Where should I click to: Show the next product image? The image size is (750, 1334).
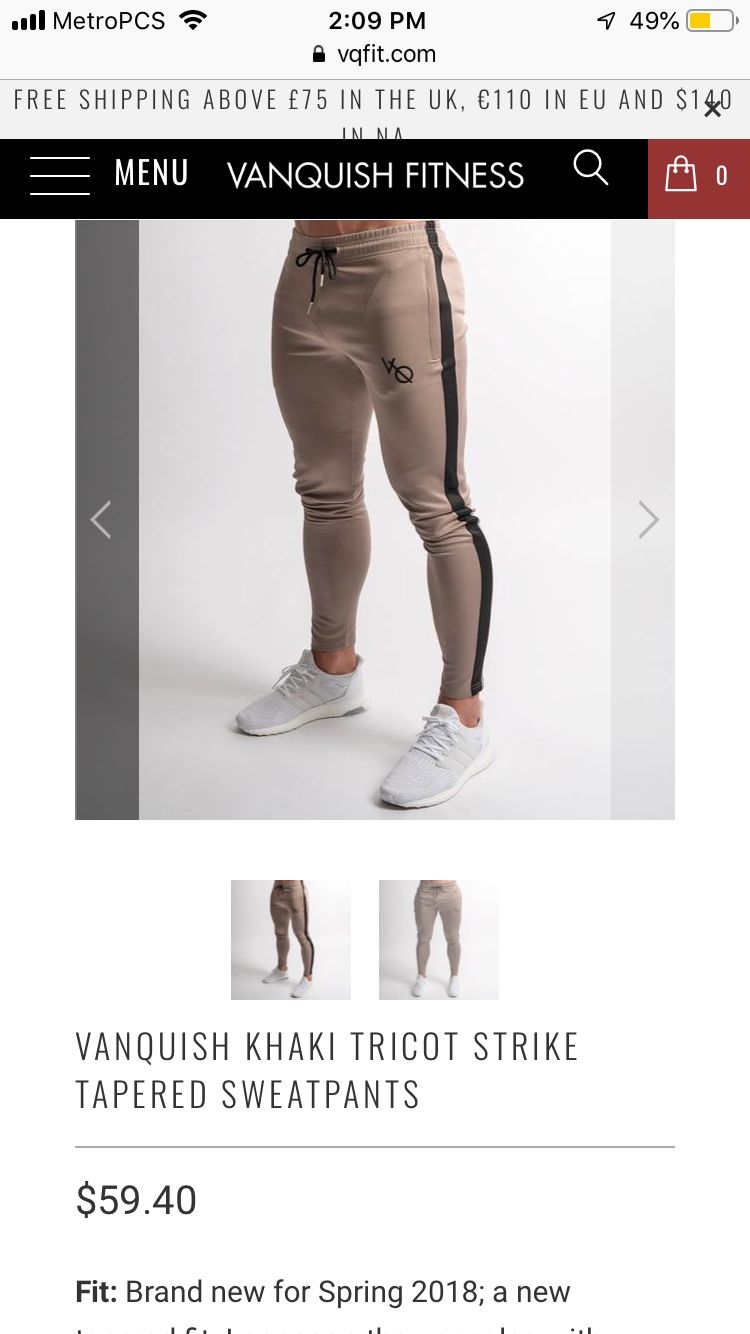pyautogui.click(x=649, y=520)
